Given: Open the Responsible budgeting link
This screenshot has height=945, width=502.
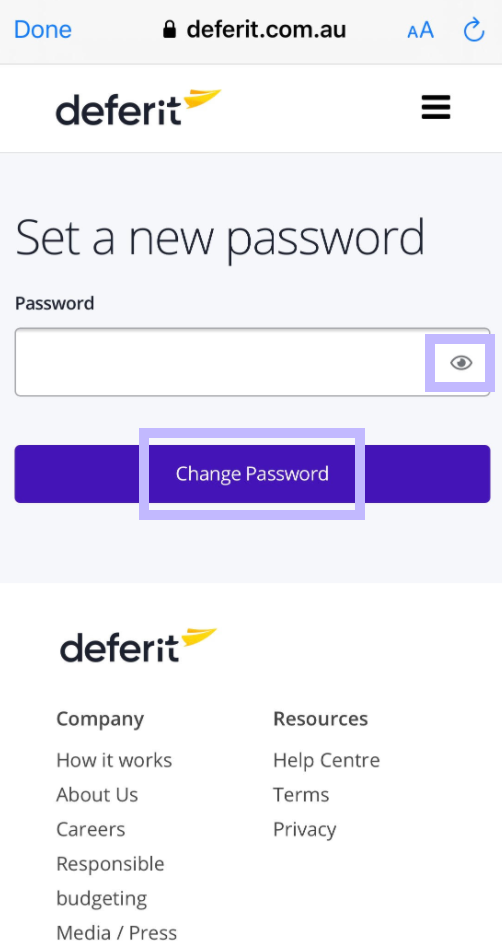Looking at the screenshot, I should [x=110, y=881].
